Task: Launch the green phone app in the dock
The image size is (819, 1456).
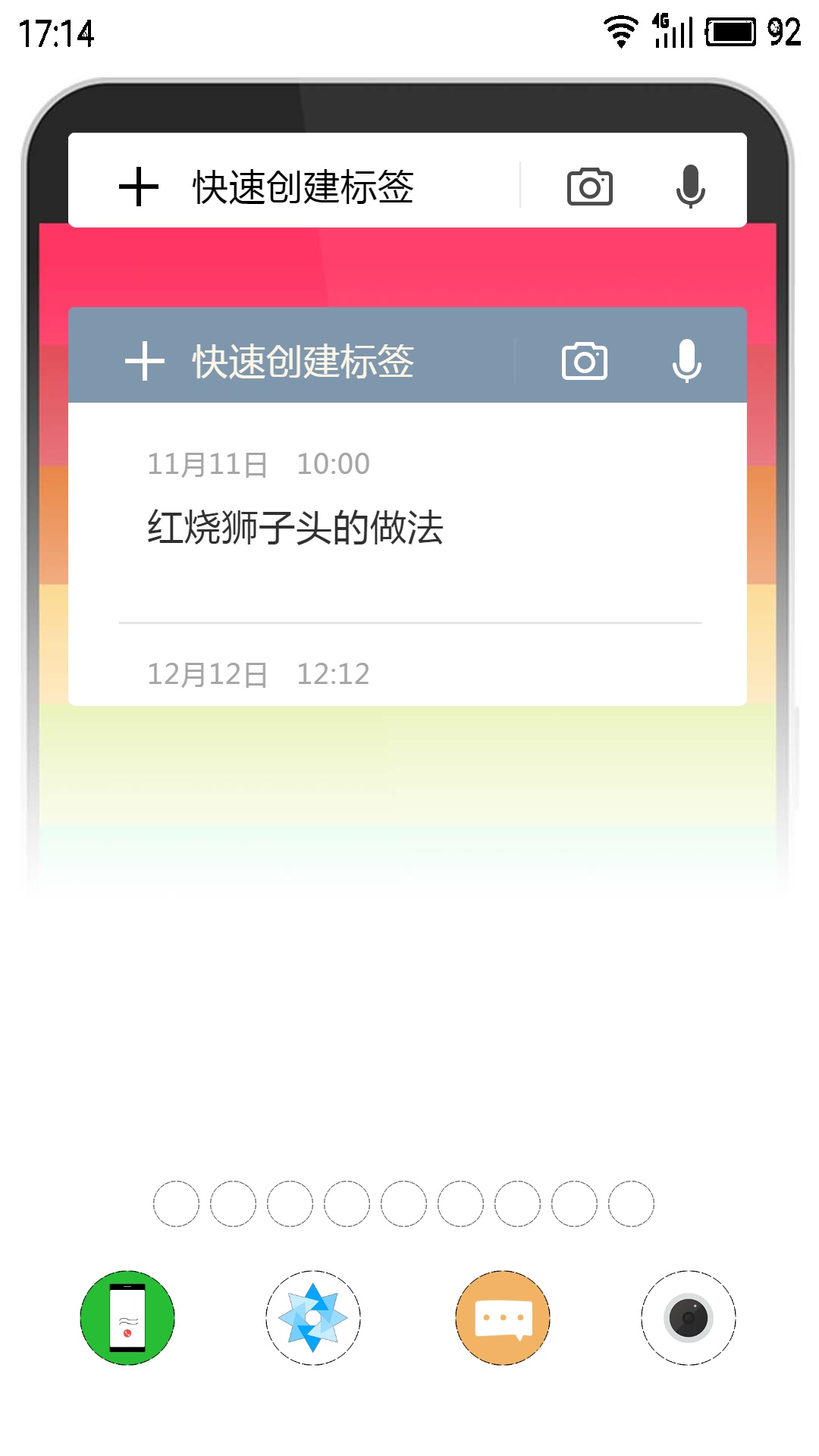Action: tap(127, 1318)
